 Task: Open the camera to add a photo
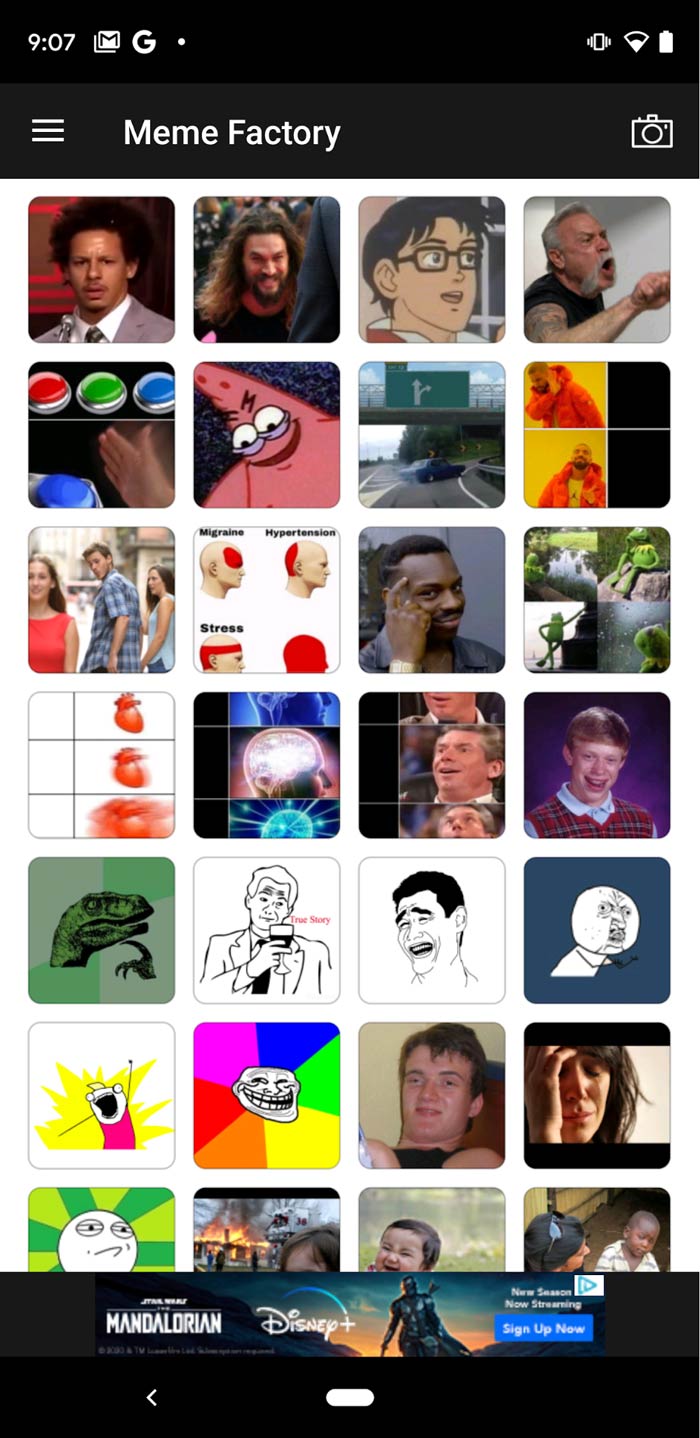click(651, 132)
